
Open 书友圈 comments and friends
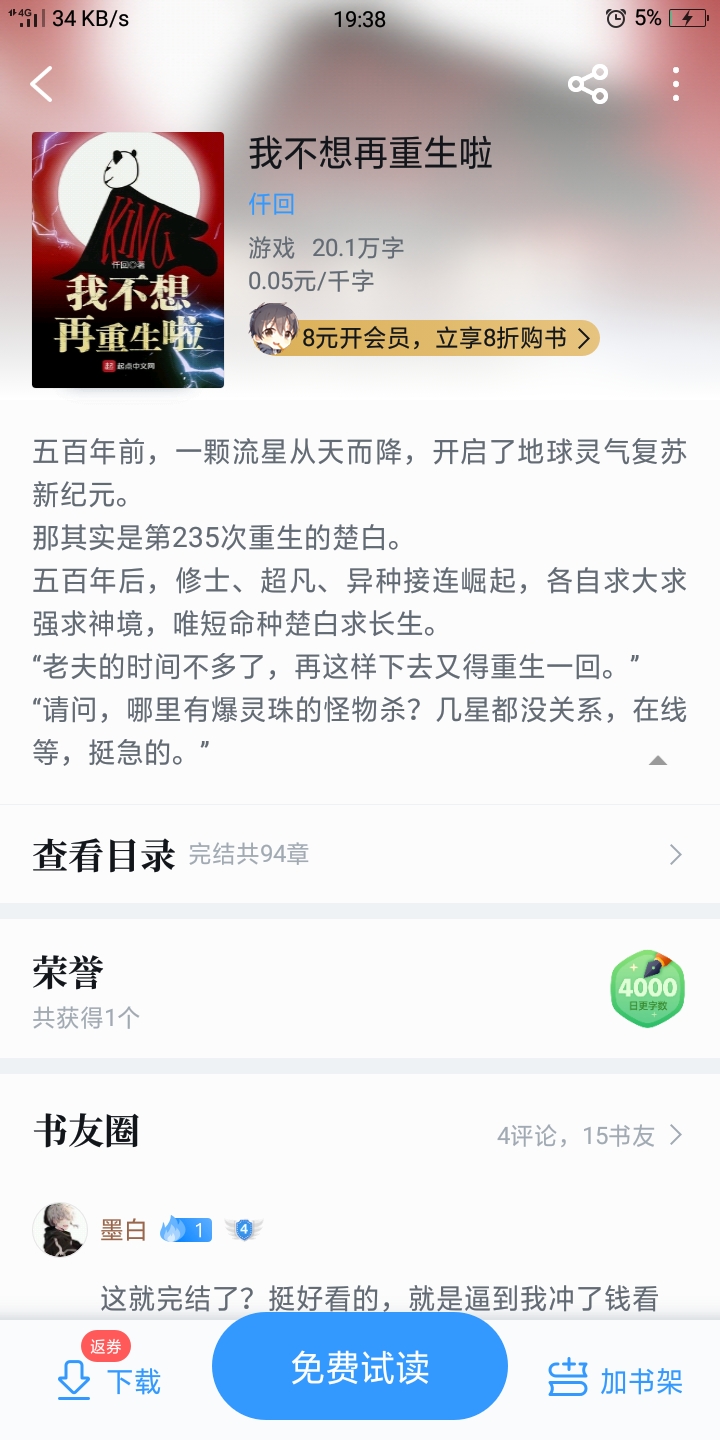click(x=590, y=1135)
